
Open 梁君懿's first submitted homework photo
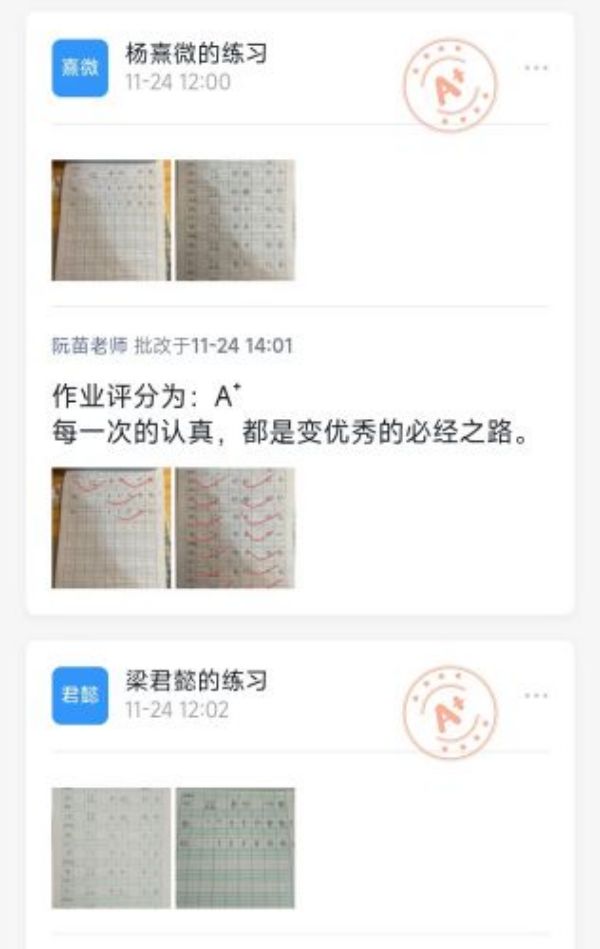point(111,847)
